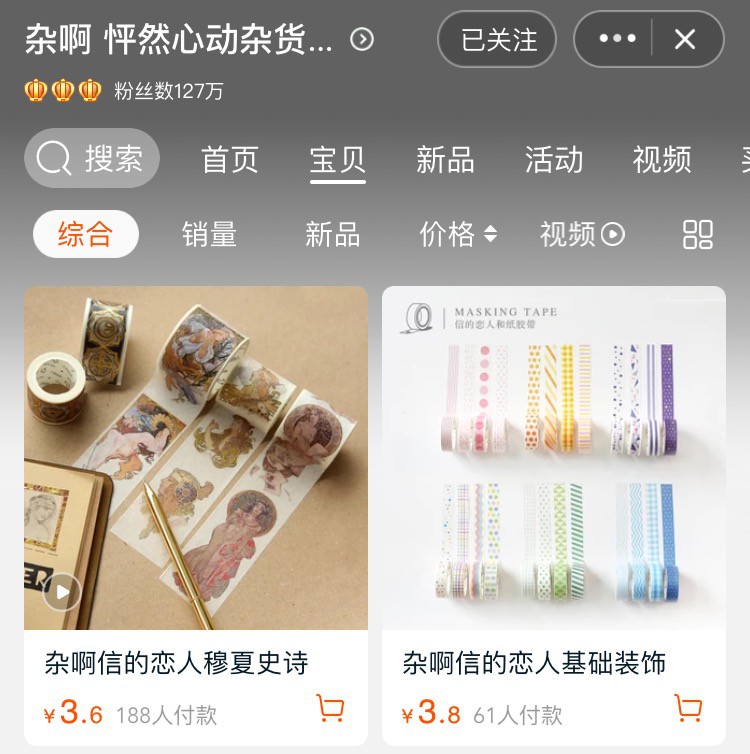Filter by 新品 in sort bar

click(332, 234)
